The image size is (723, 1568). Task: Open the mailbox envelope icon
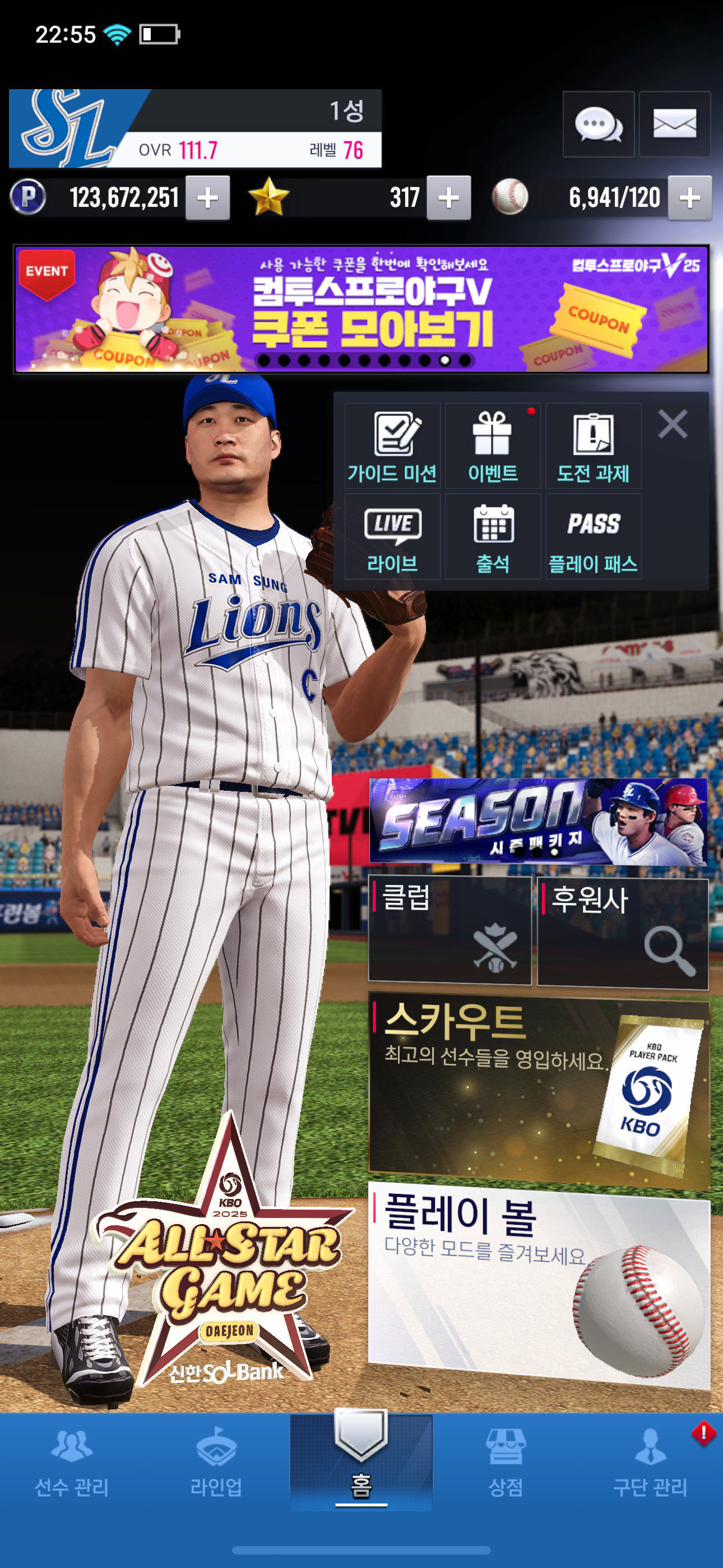(x=674, y=125)
